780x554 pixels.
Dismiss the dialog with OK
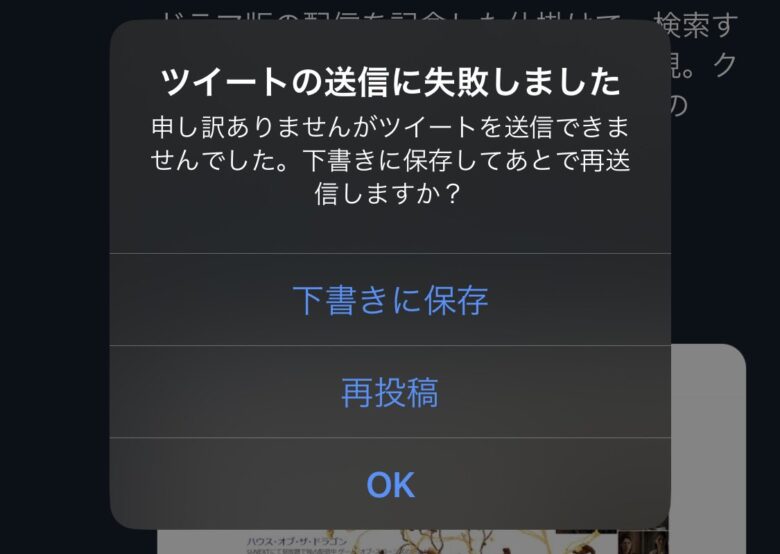point(390,485)
